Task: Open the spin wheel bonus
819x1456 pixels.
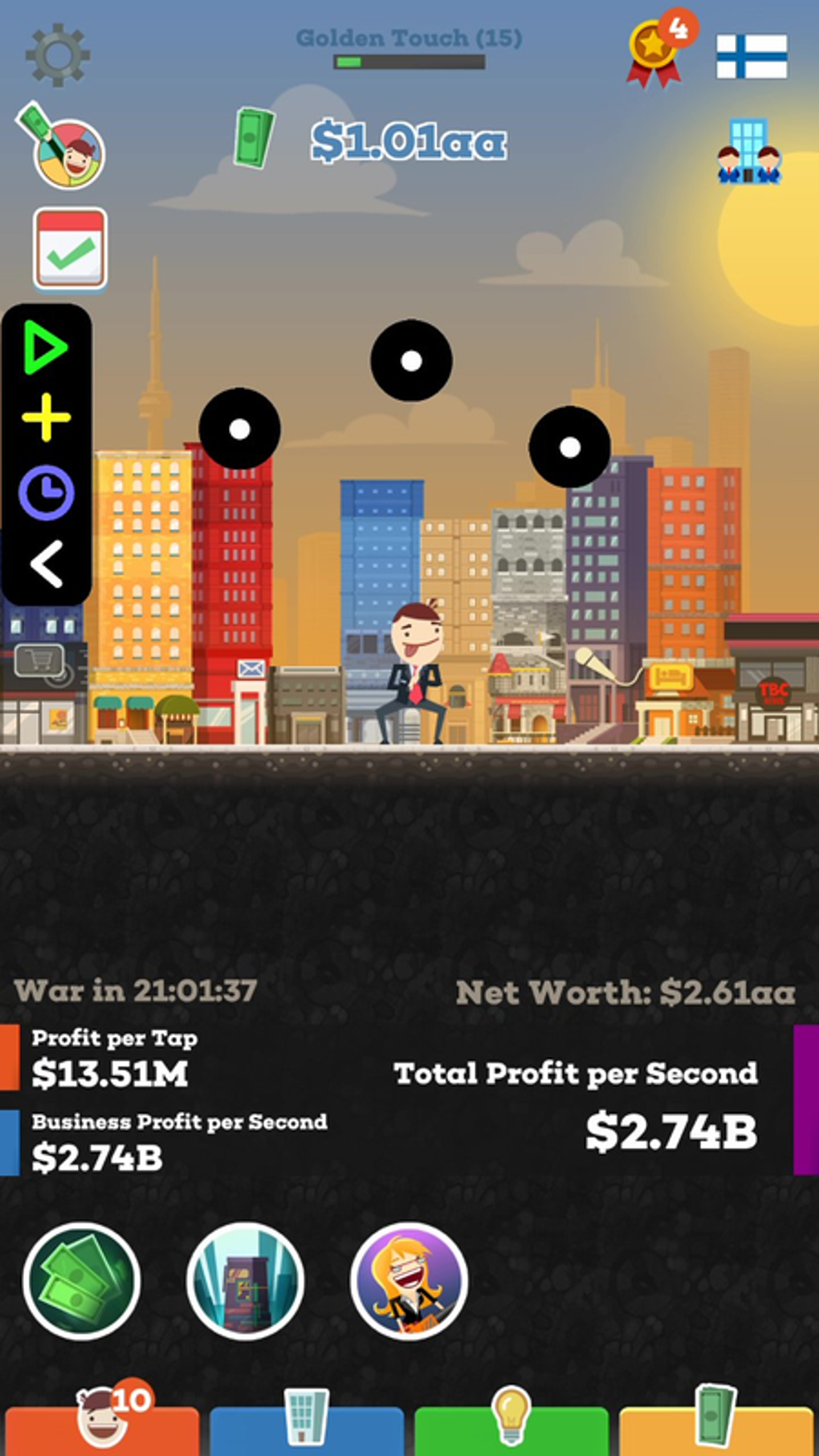Action: pyautogui.click(x=63, y=148)
